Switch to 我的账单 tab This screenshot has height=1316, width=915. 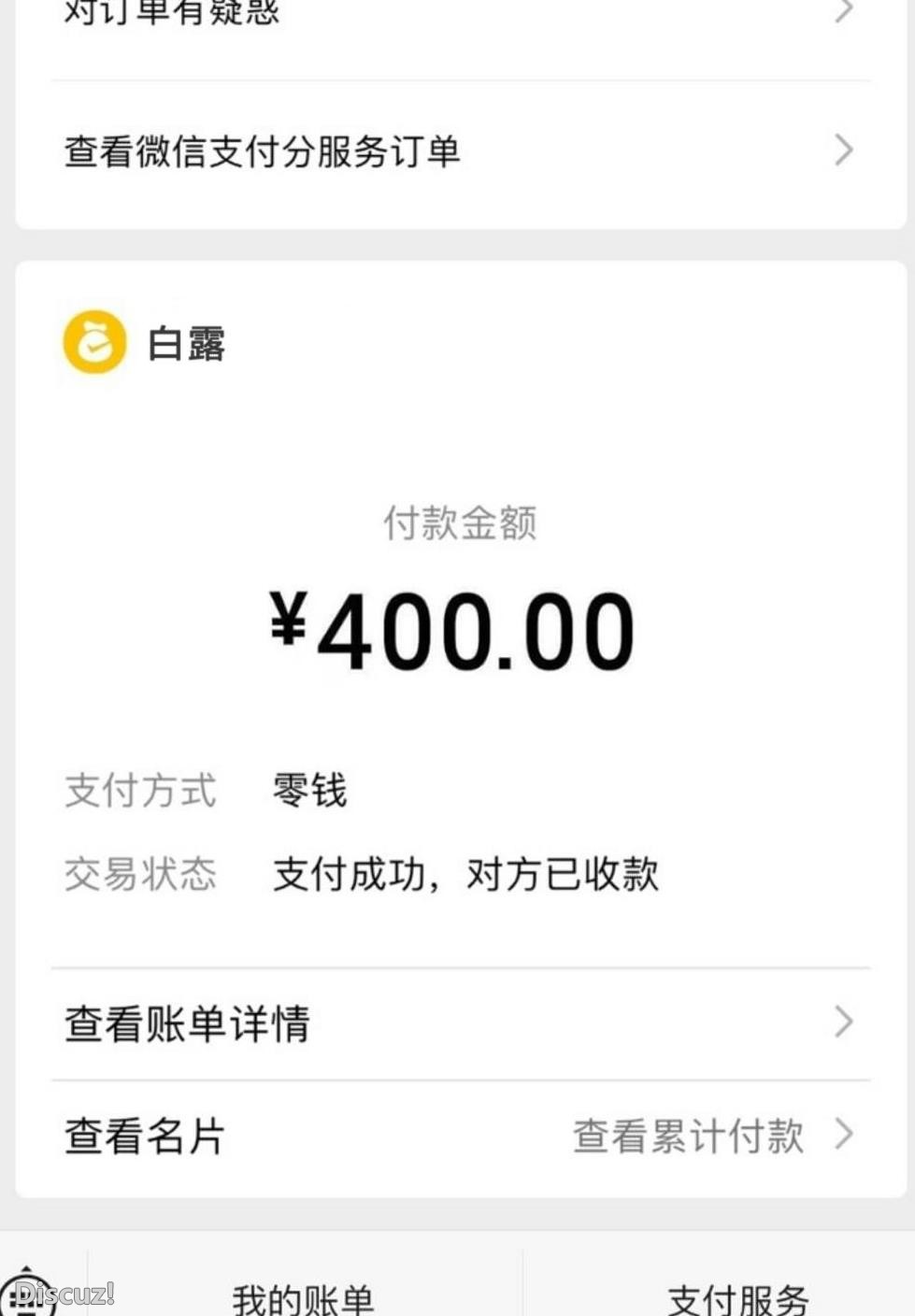[304, 1297]
